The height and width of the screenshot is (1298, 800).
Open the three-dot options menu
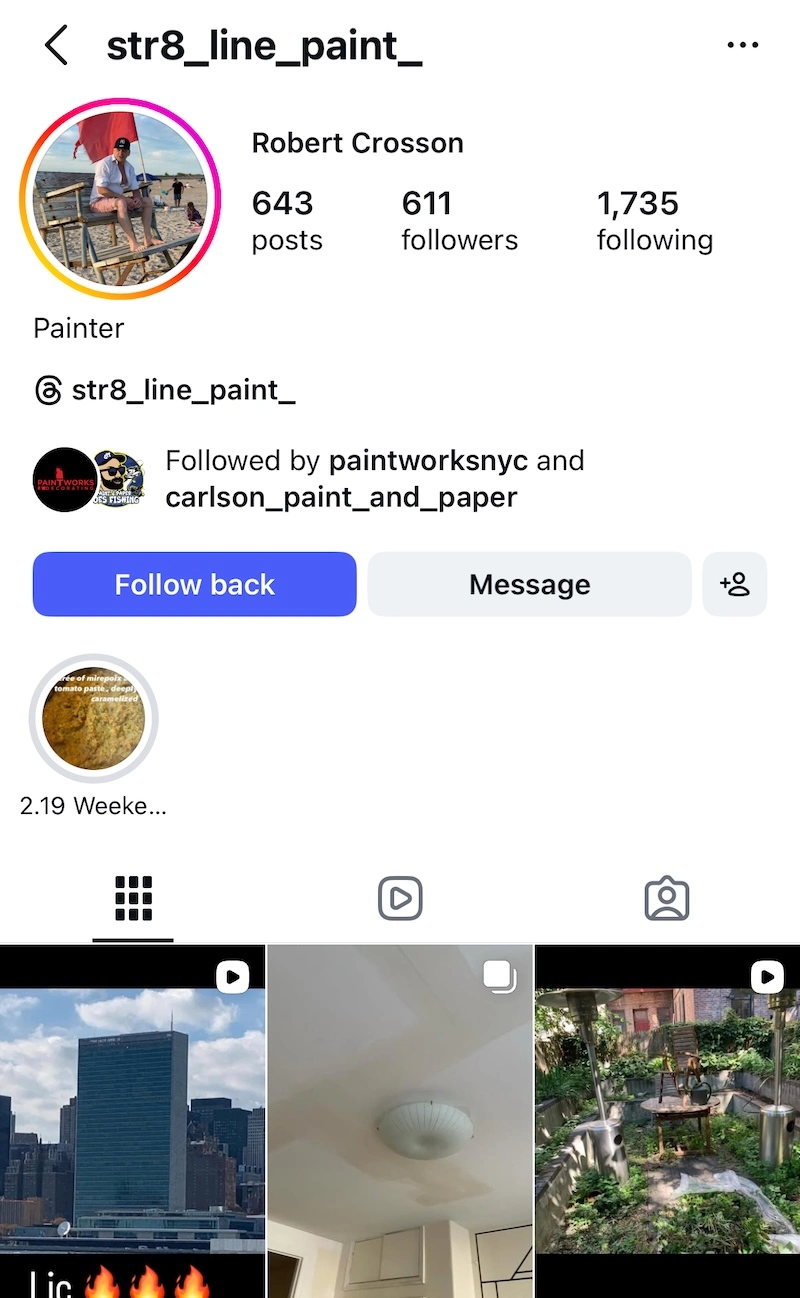(x=742, y=46)
